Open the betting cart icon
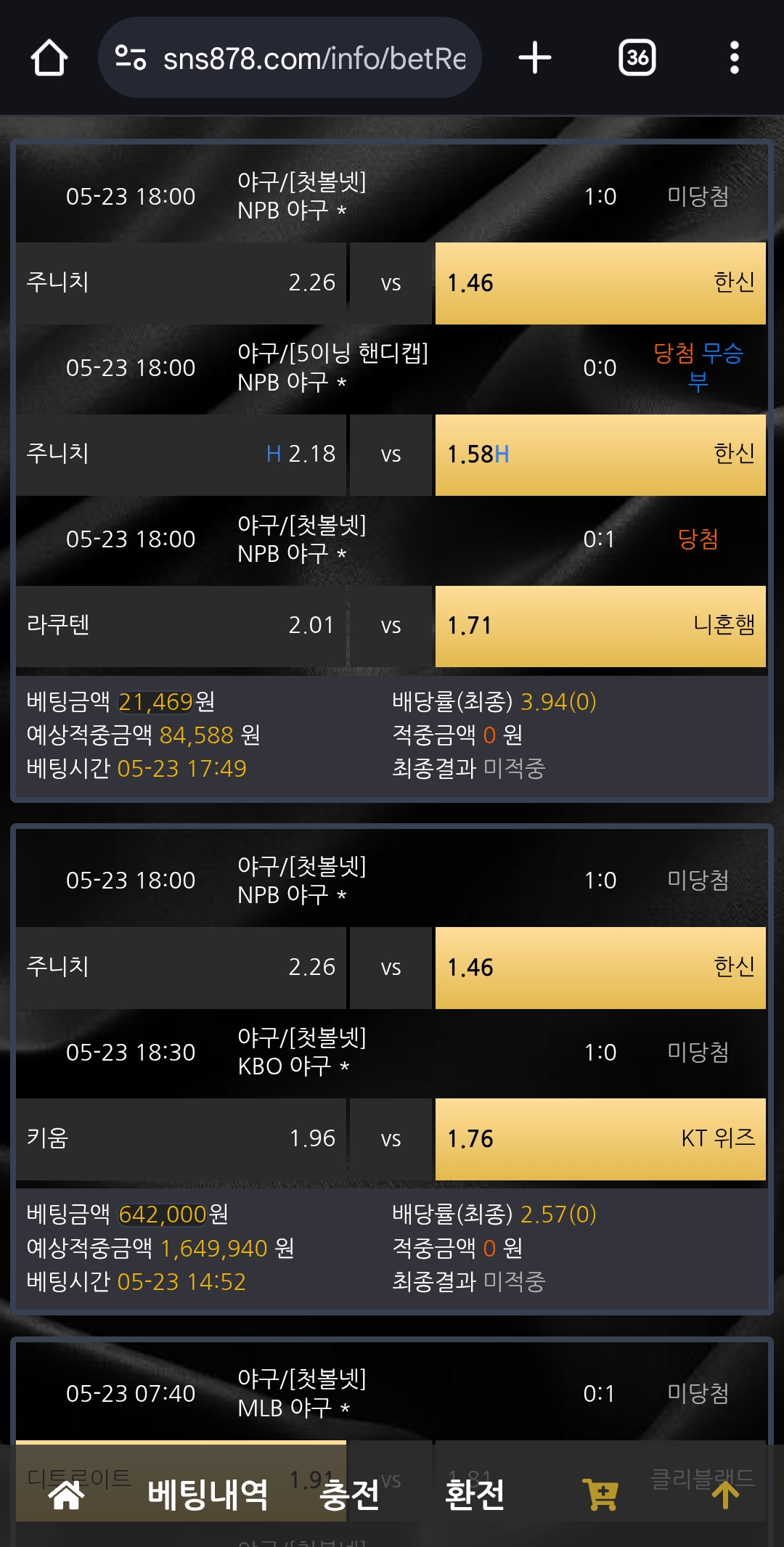The height and width of the screenshot is (1547, 784). [x=600, y=1494]
